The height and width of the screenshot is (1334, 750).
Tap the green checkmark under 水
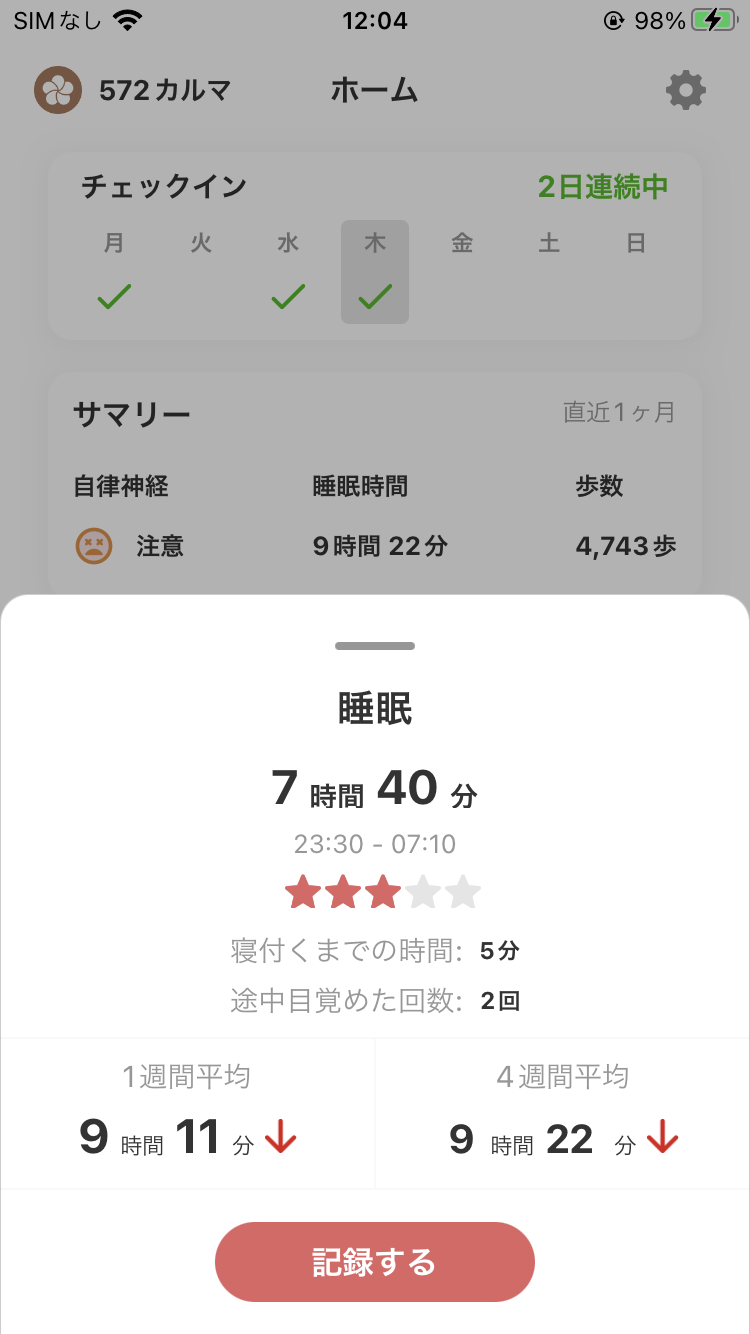coord(287,296)
